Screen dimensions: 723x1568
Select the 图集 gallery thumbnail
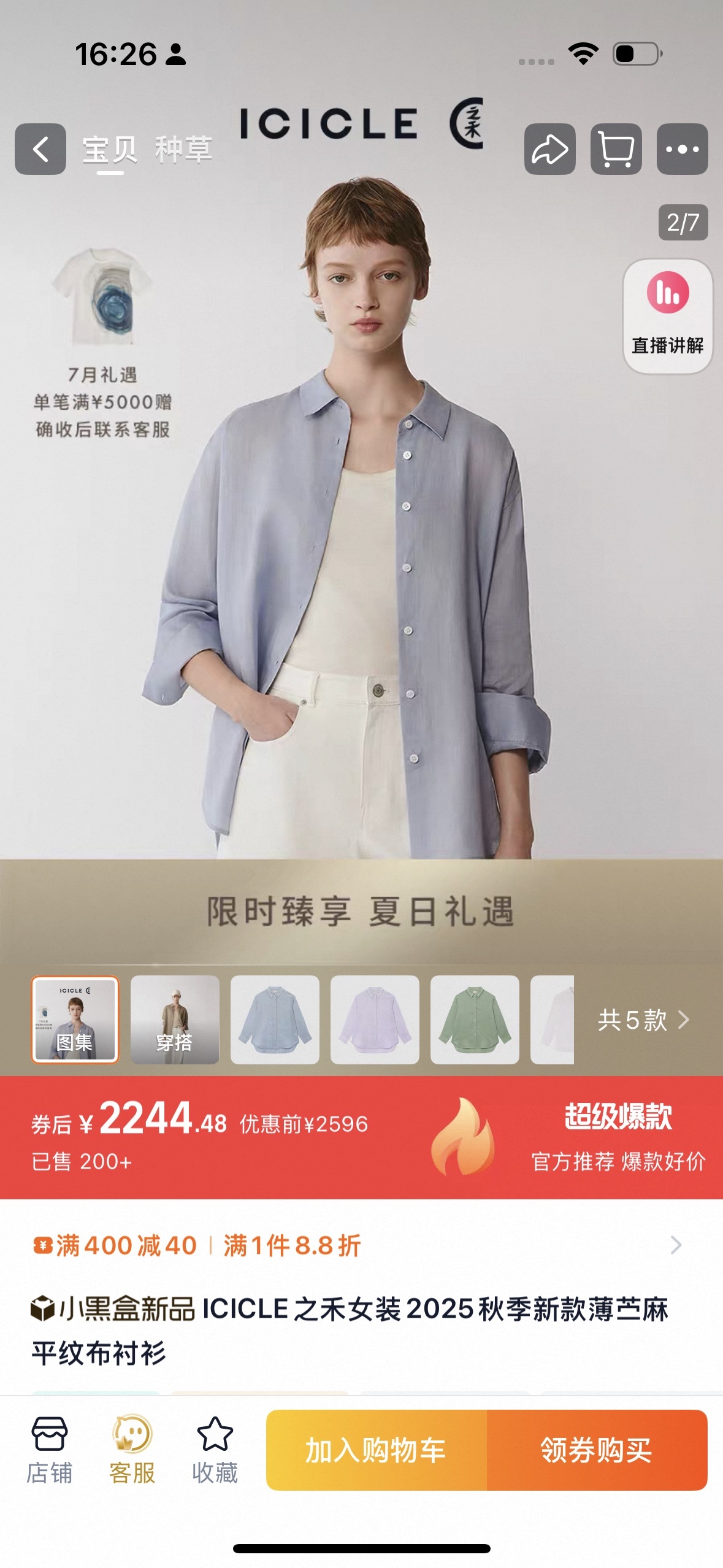75,1020
